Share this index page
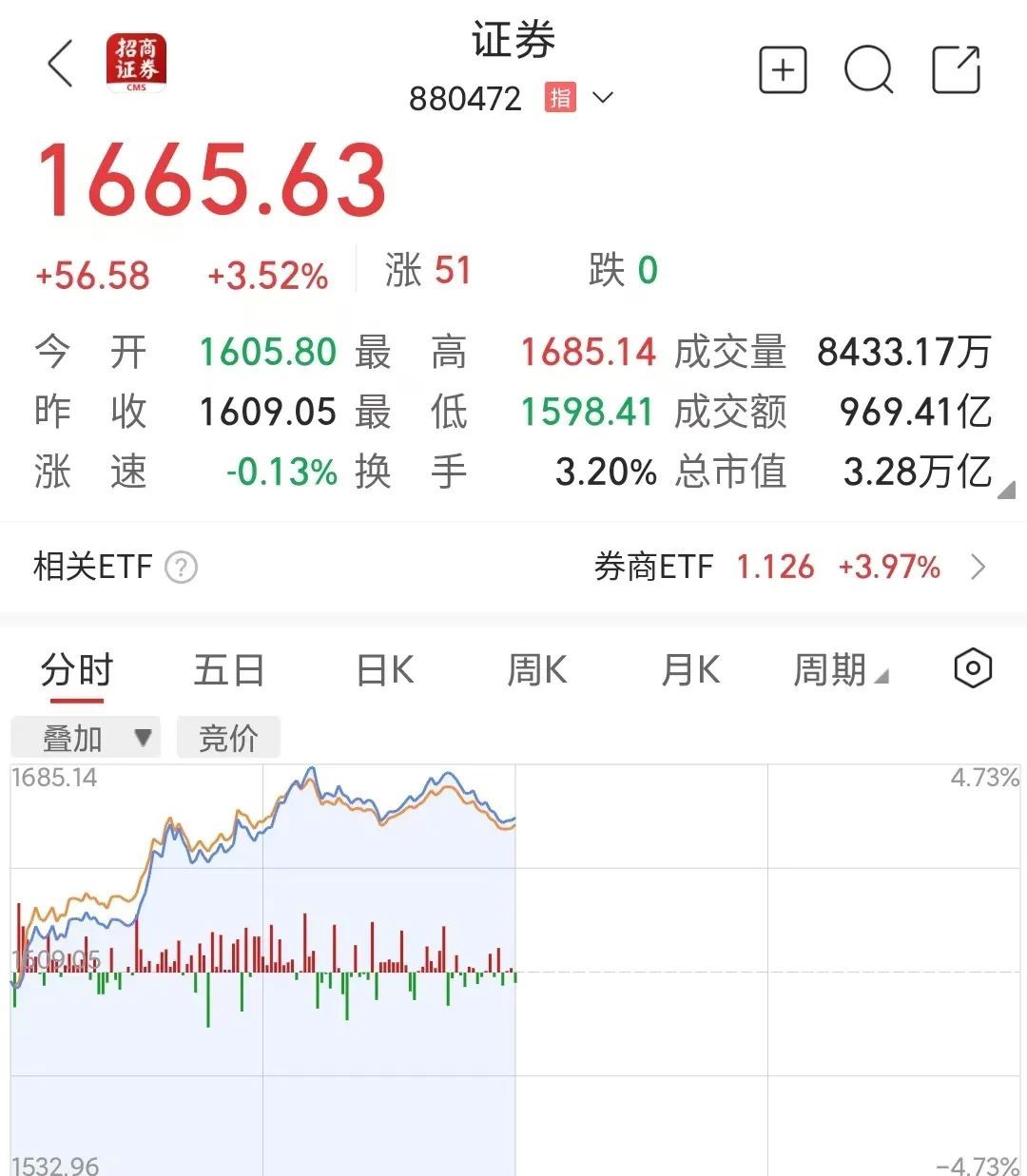 956,70
